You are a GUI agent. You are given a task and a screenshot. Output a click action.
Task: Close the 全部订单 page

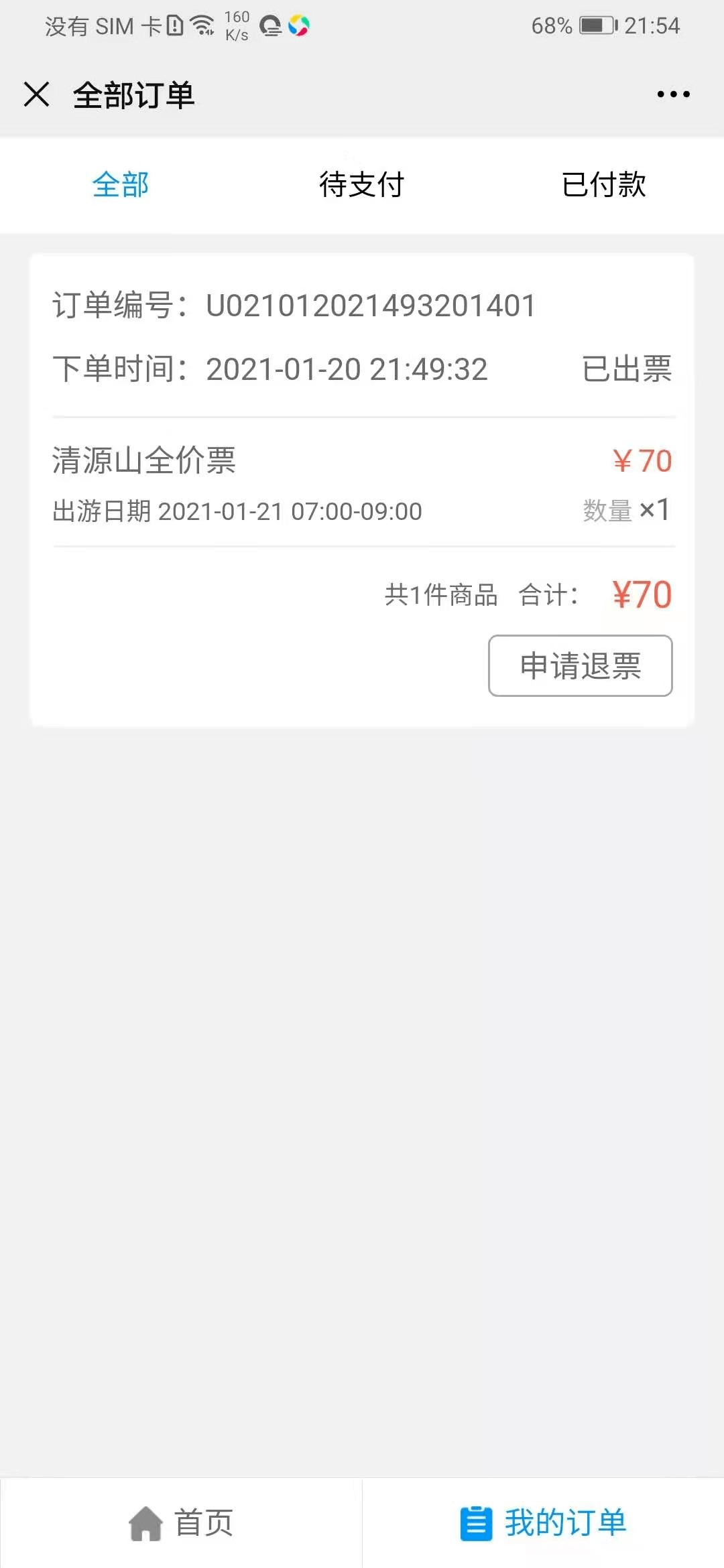(x=36, y=94)
